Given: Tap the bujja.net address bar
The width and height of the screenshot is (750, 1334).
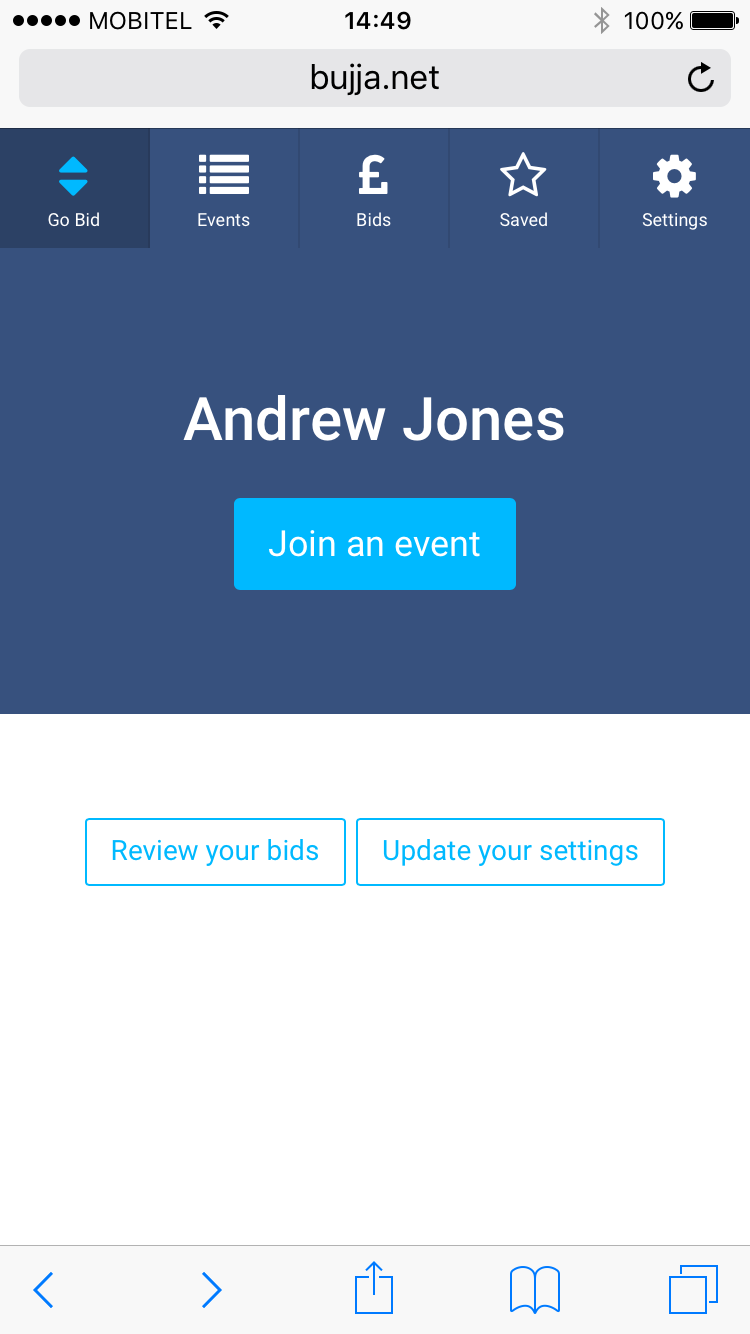Looking at the screenshot, I should click(375, 78).
